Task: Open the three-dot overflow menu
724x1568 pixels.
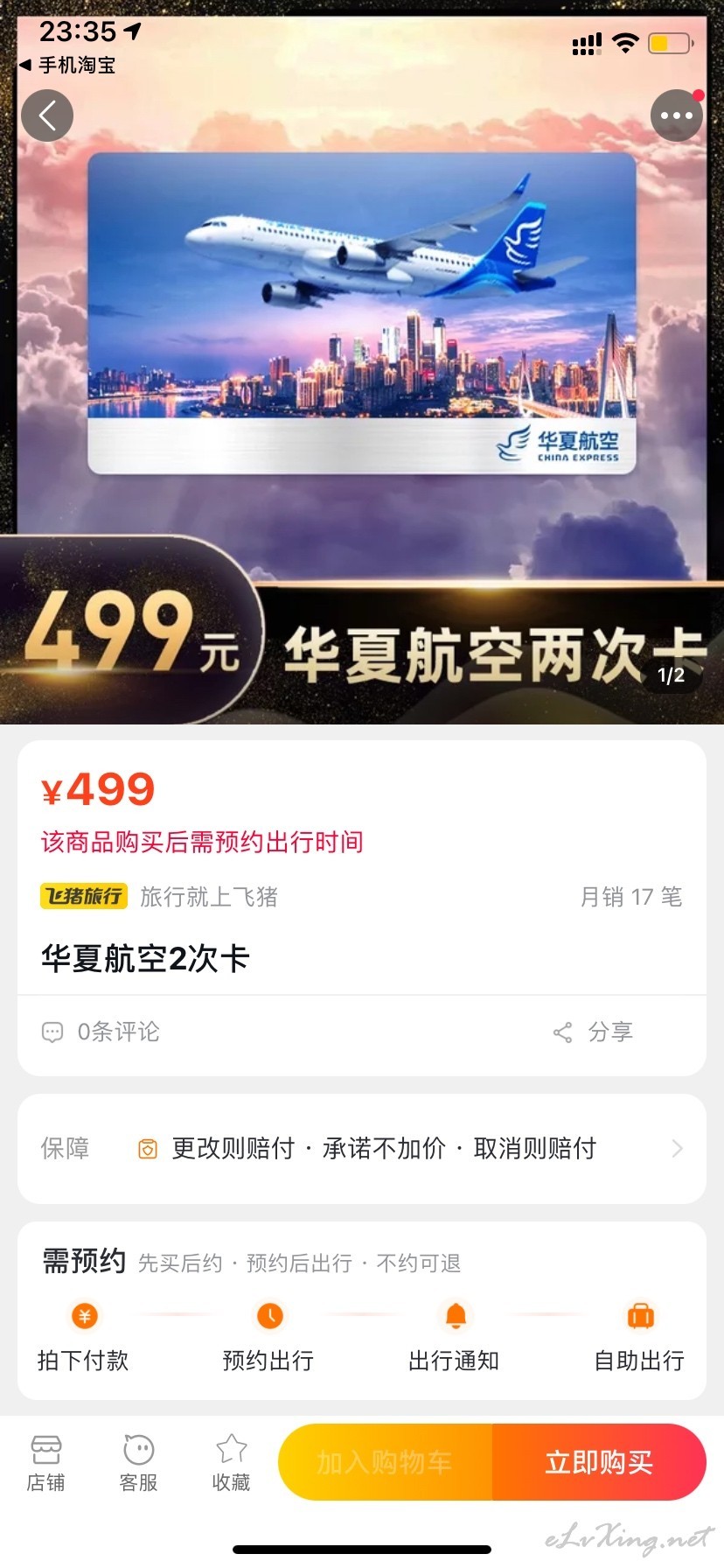Action: 676,115
